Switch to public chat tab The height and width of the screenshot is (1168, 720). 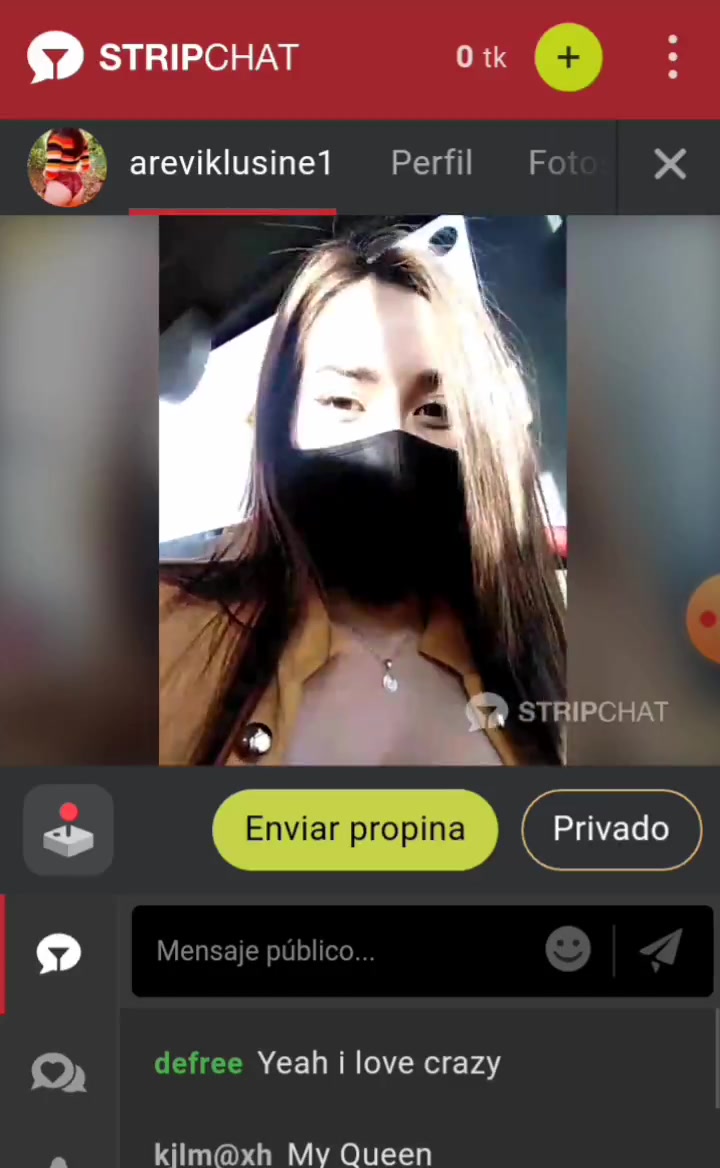click(59, 953)
